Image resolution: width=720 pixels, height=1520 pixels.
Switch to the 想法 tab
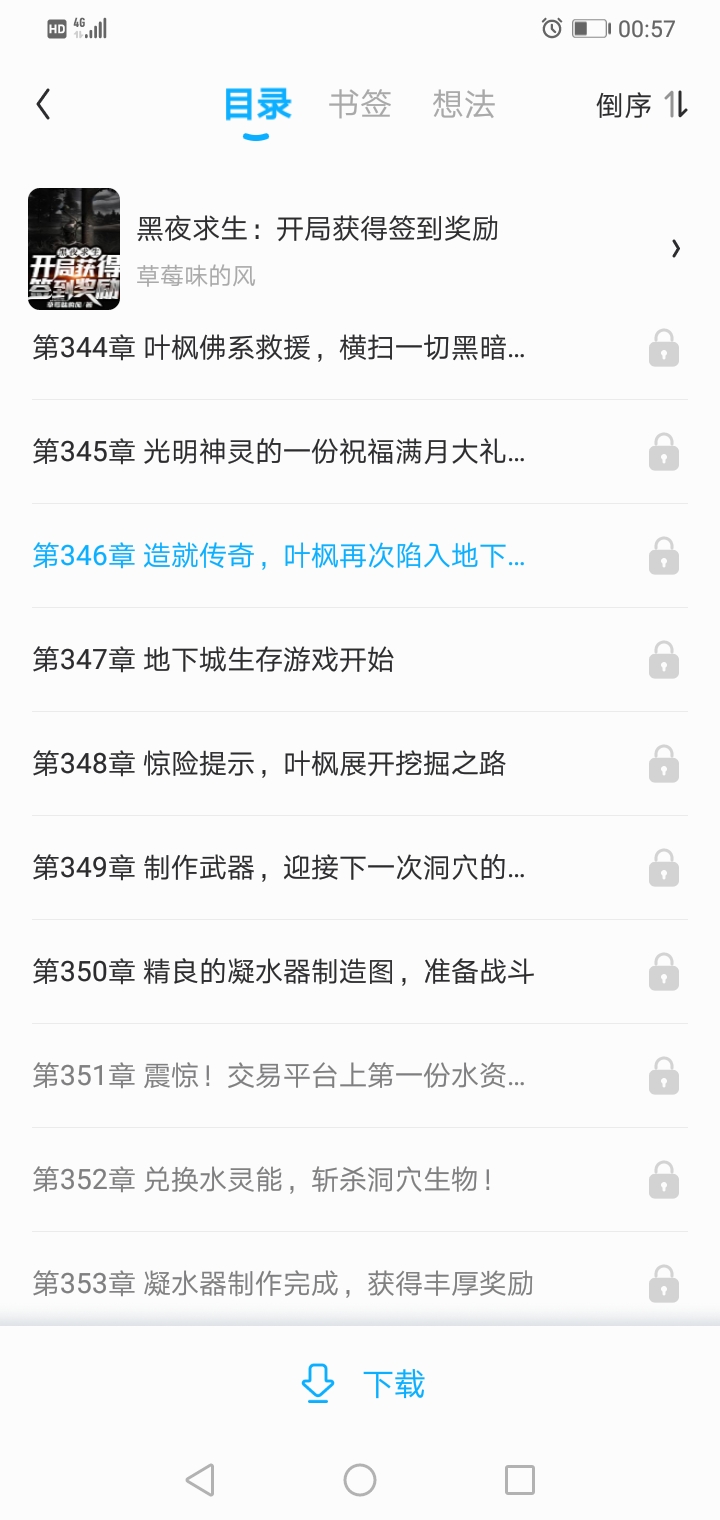click(x=463, y=104)
